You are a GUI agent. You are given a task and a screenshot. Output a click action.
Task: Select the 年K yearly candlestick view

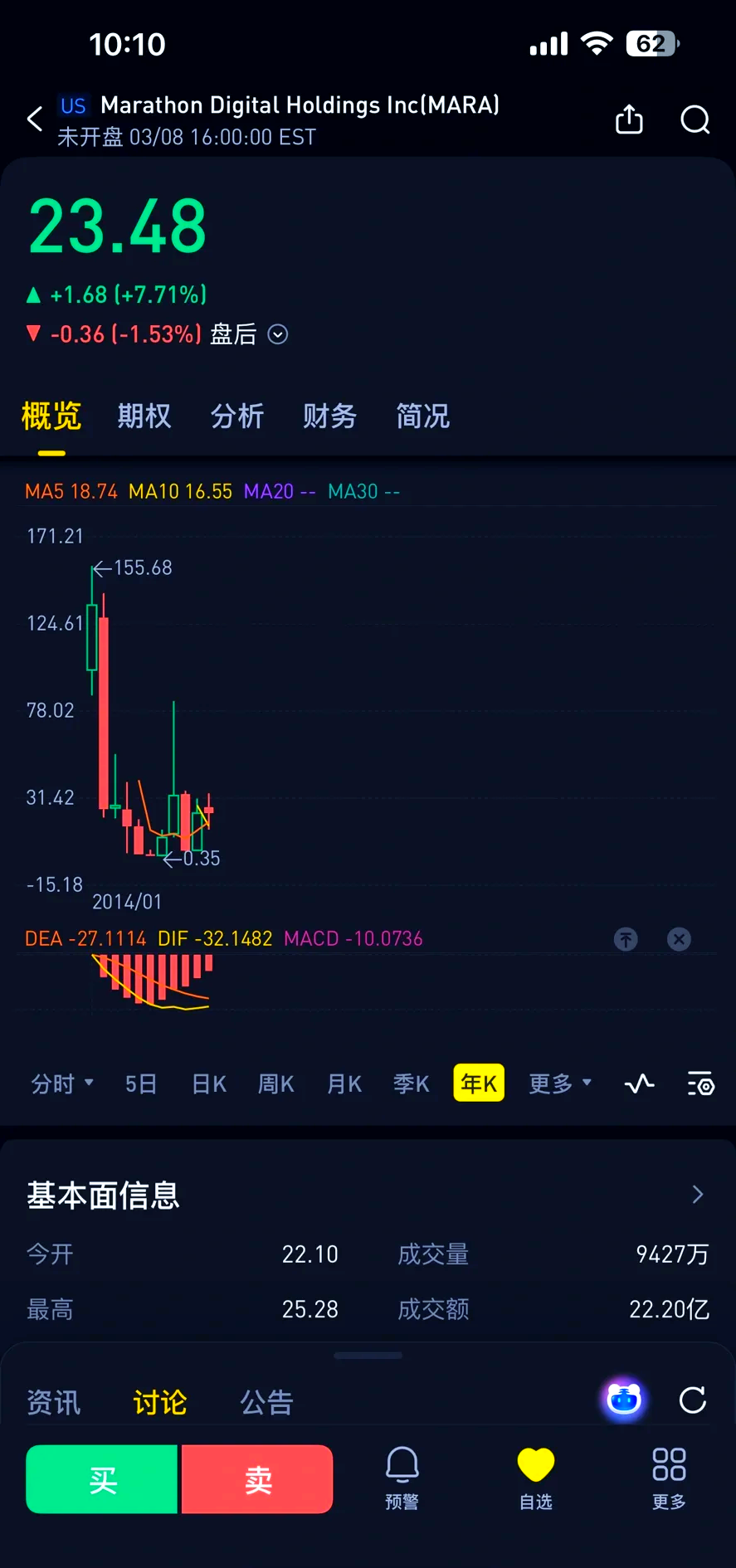(478, 1083)
